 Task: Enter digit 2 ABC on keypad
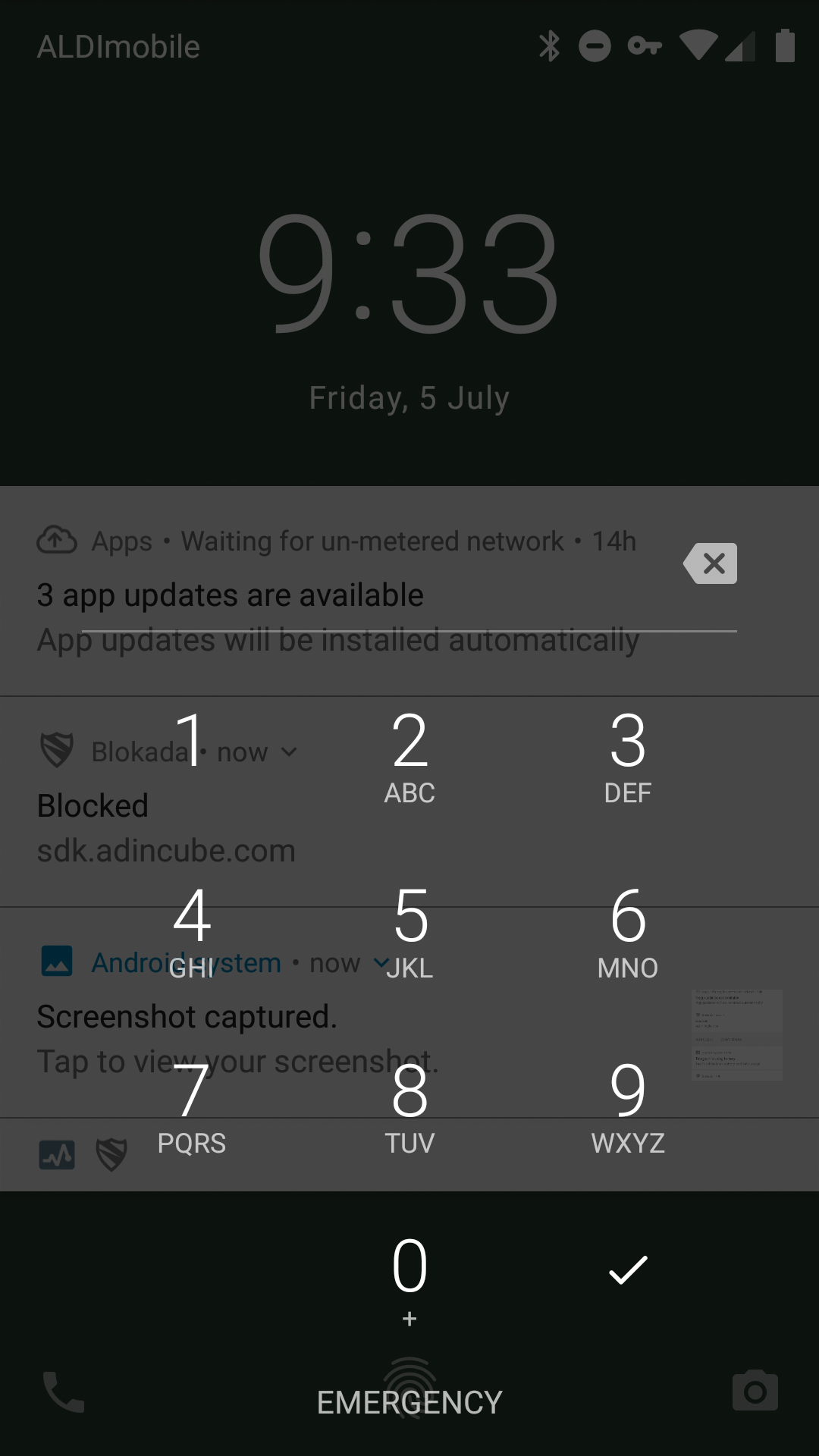pyautogui.click(x=409, y=758)
